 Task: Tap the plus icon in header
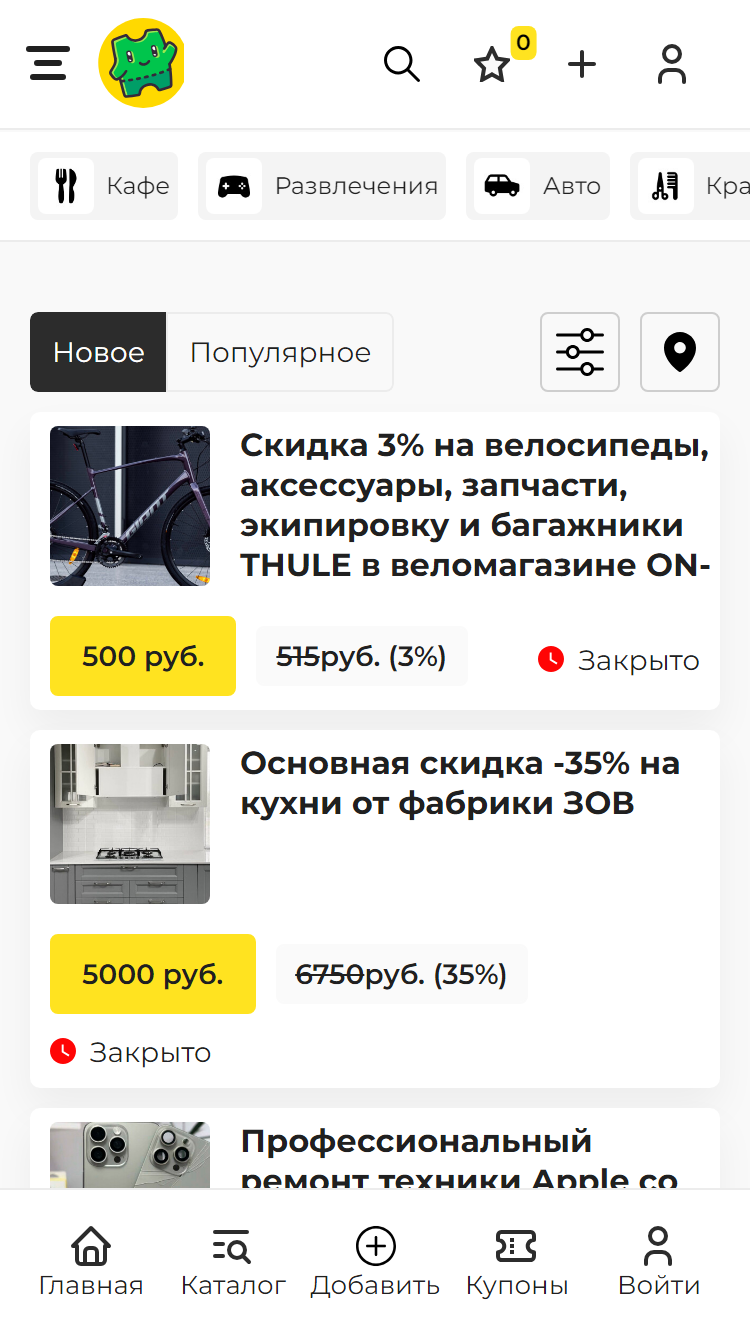click(581, 65)
